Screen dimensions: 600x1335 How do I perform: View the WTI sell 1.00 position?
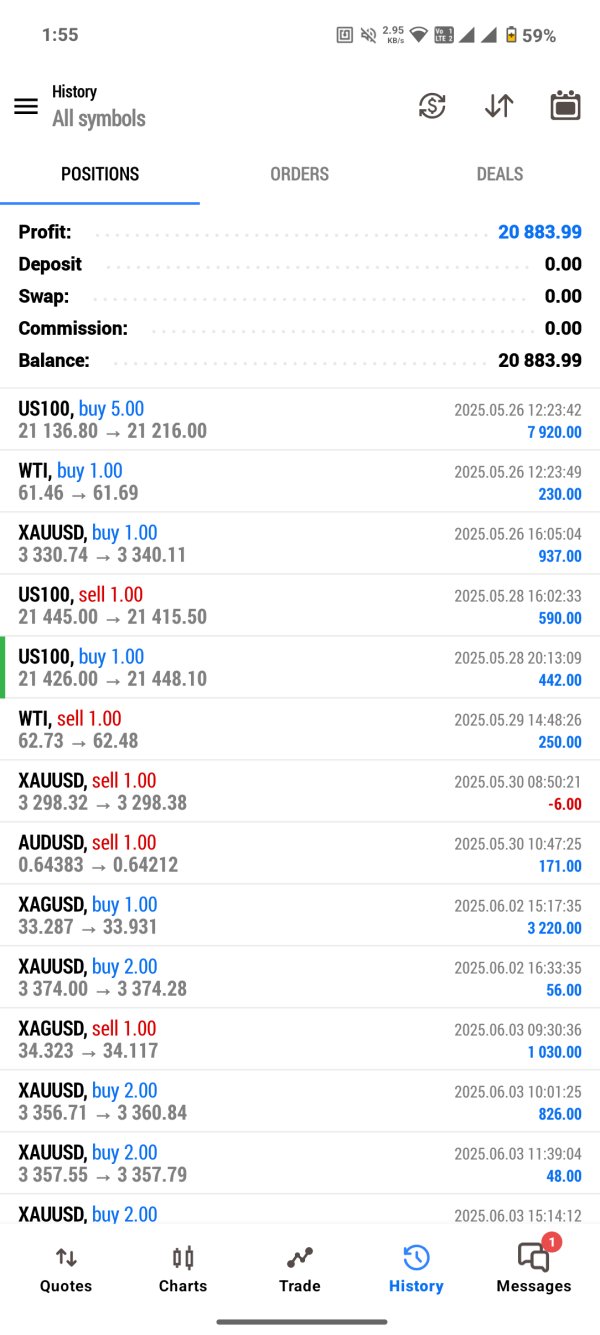300,730
